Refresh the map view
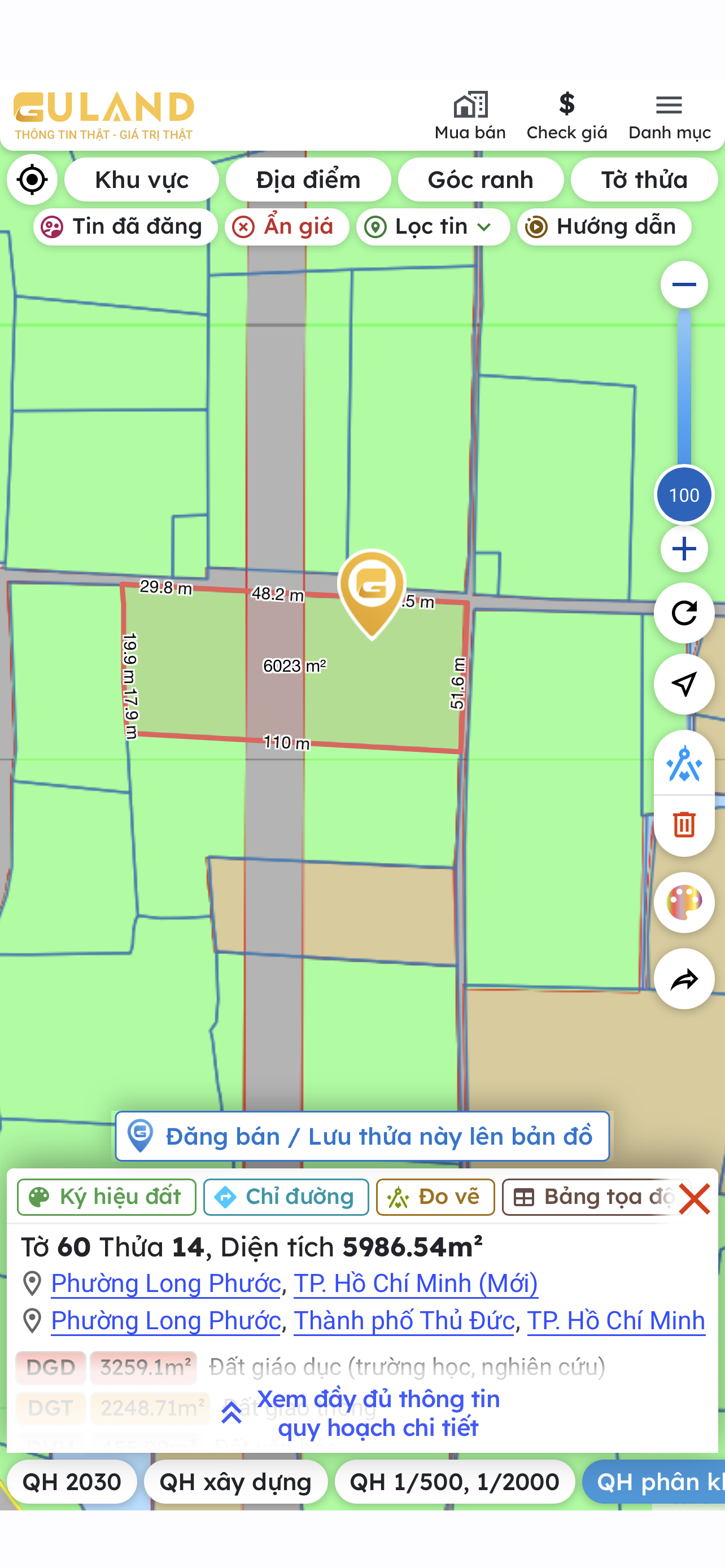This screenshot has width=725, height=1568. coord(684,613)
